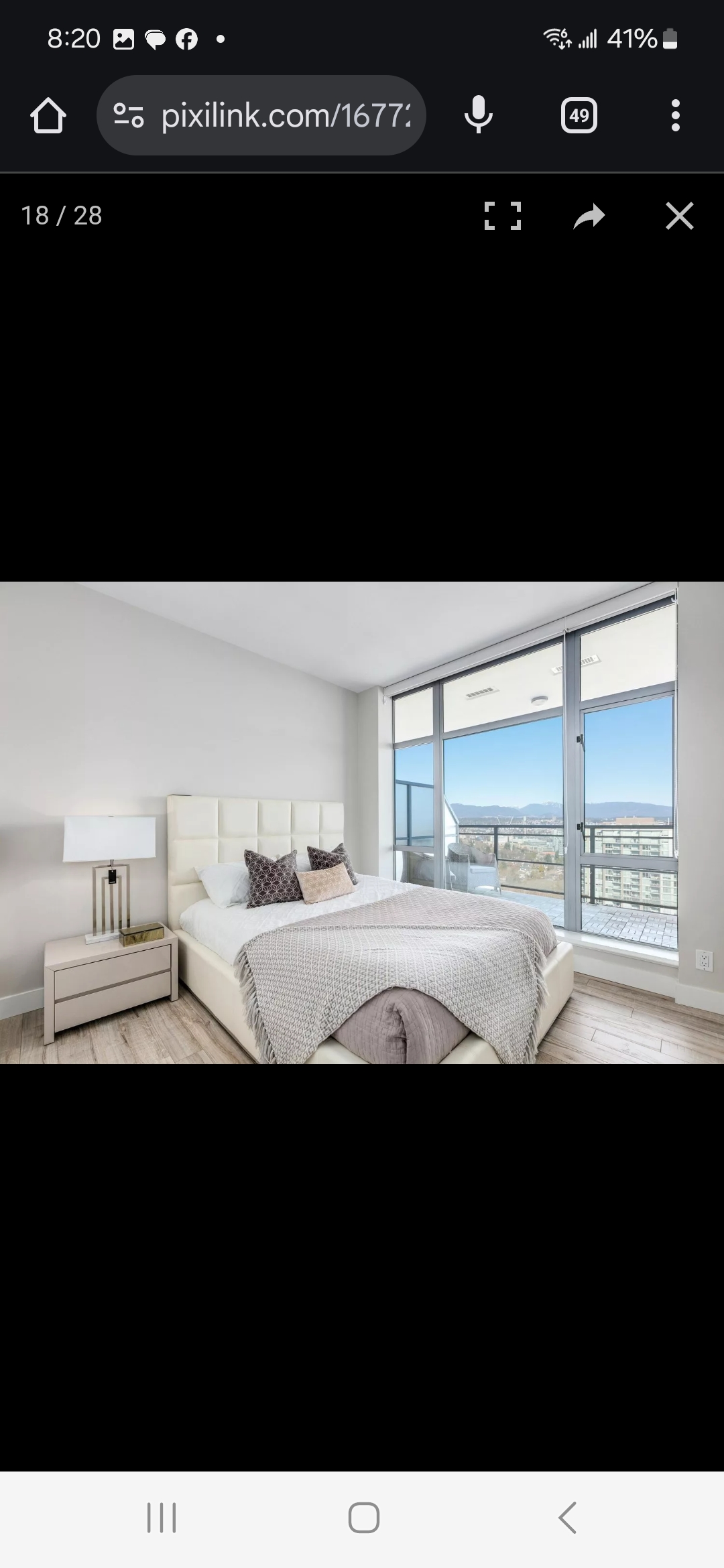Go to the browser home page
This screenshot has width=724, height=1568.
pos(48,116)
